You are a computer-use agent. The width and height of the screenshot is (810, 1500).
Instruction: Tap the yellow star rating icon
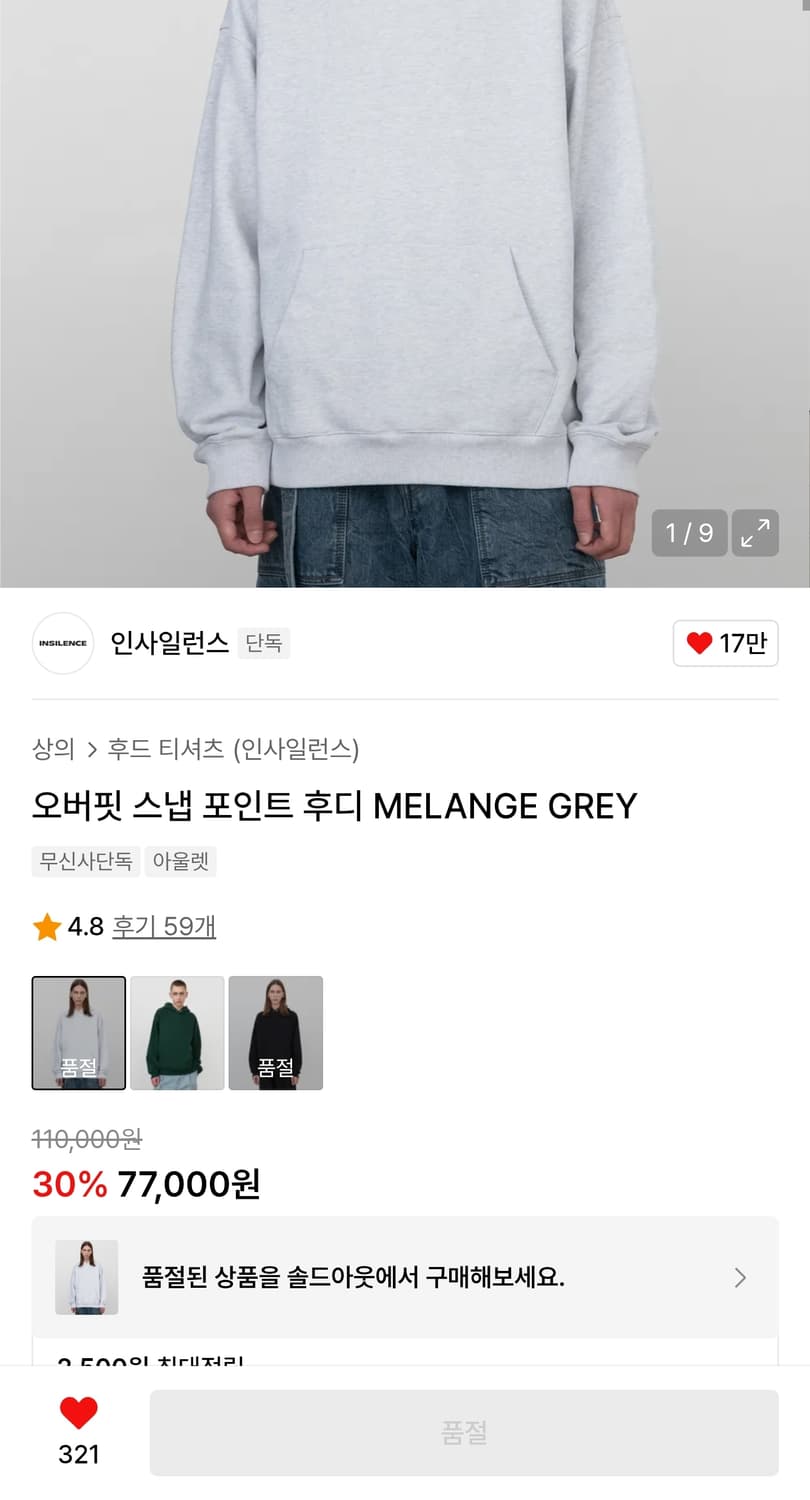point(46,927)
